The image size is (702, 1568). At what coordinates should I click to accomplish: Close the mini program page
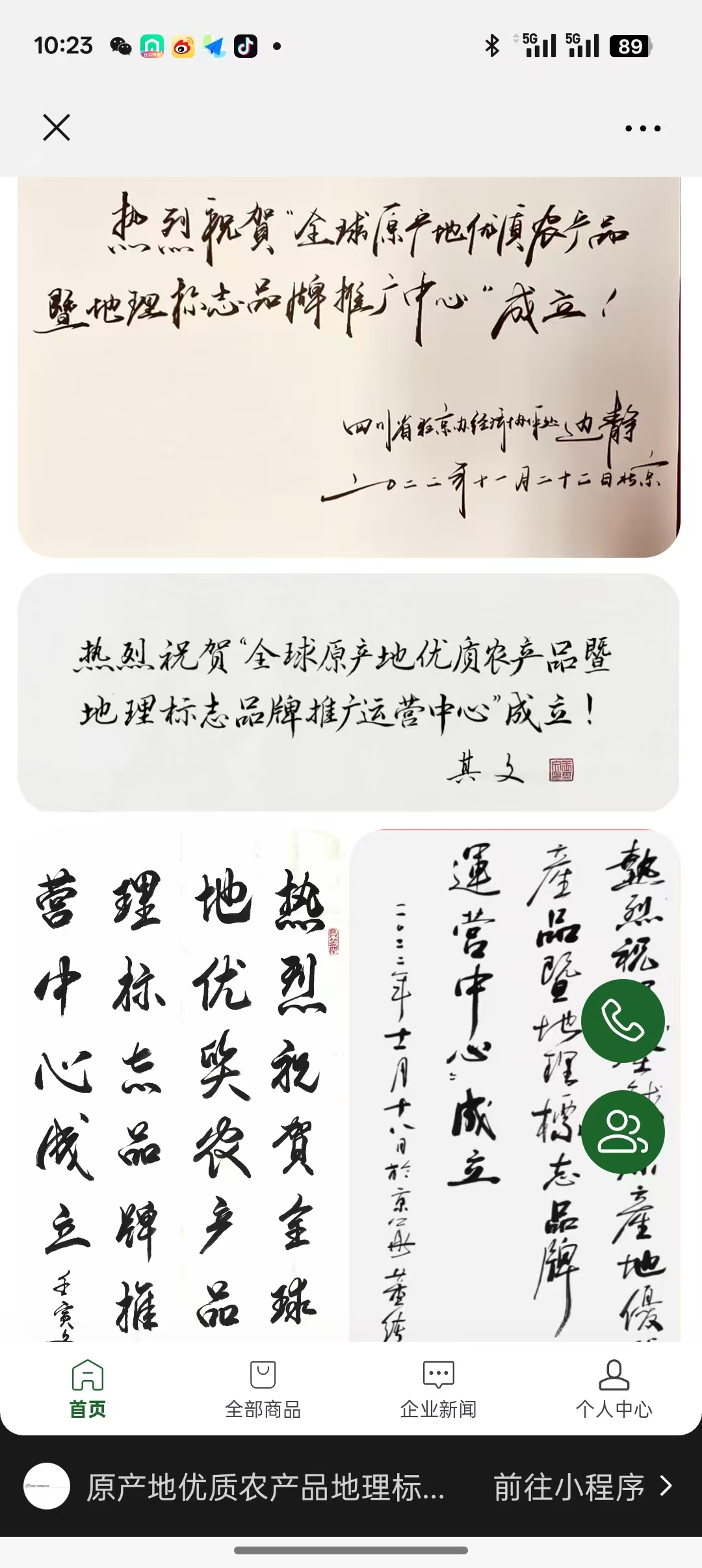[x=57, y=127]
